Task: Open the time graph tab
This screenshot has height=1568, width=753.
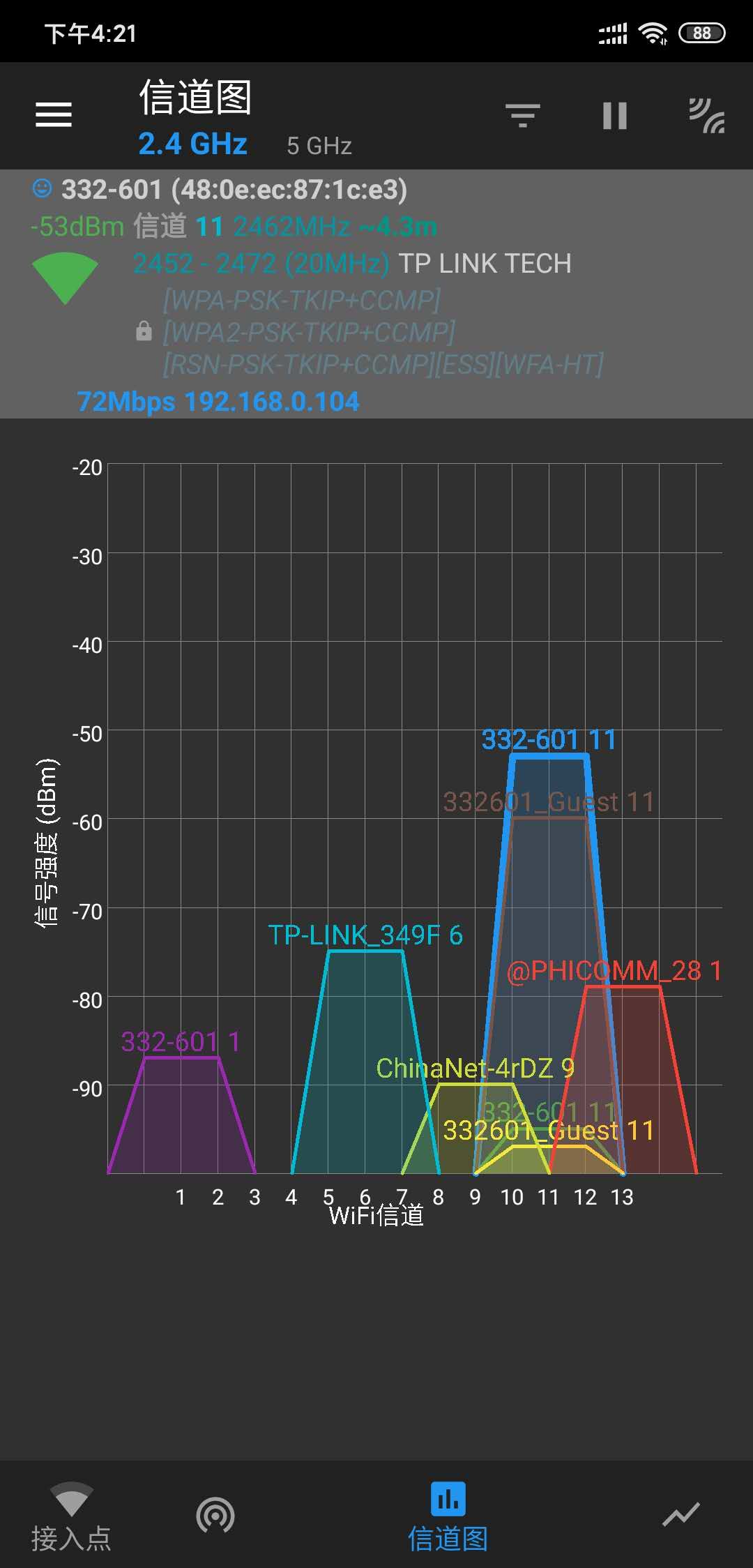Action: pos(680,1515)
